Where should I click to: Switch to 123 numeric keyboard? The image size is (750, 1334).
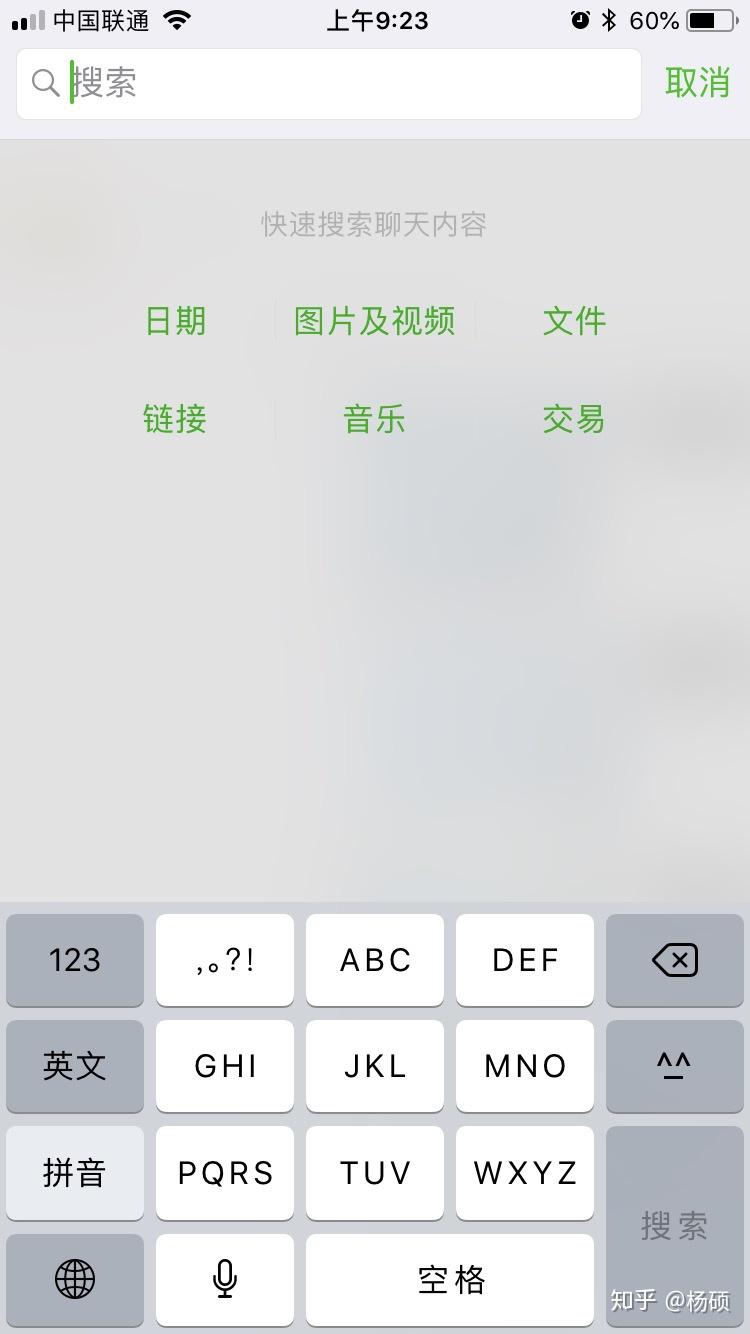pos(75,960)
